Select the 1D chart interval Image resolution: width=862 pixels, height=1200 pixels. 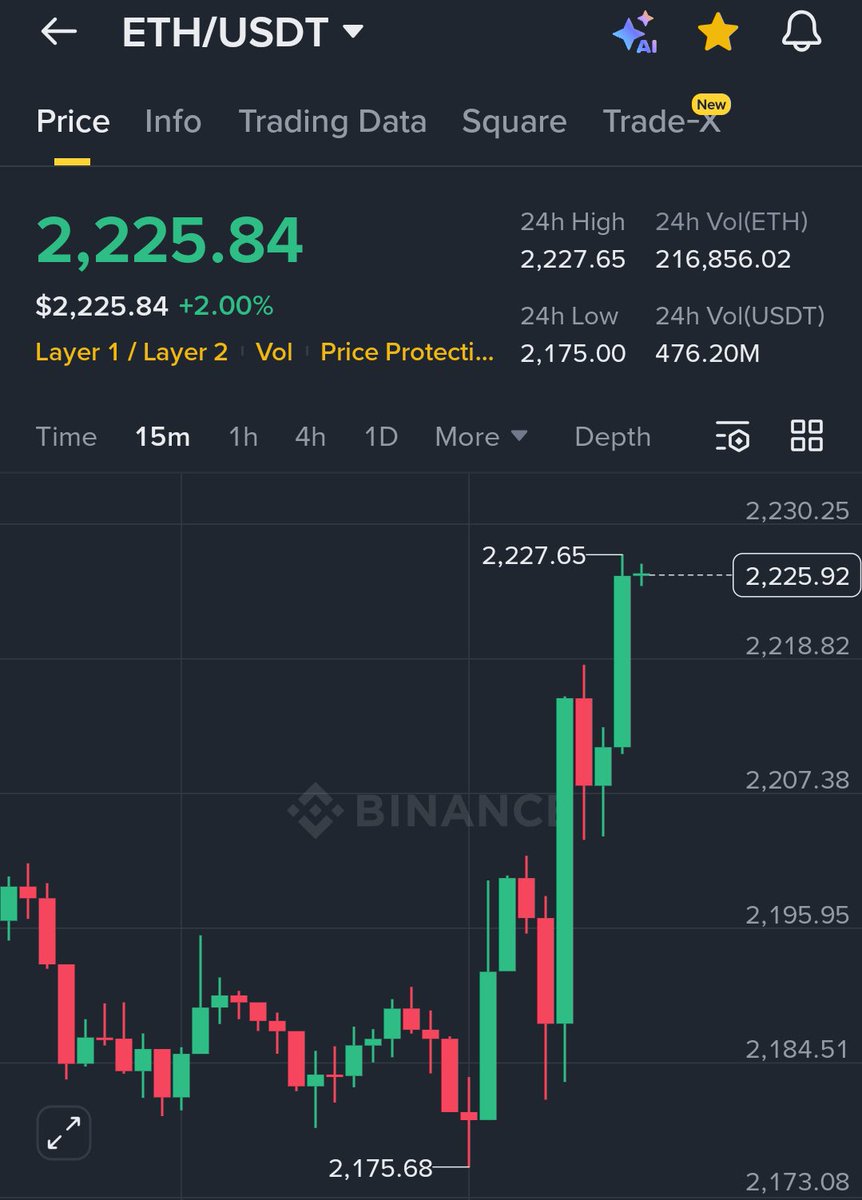click(x=381, y=437)
